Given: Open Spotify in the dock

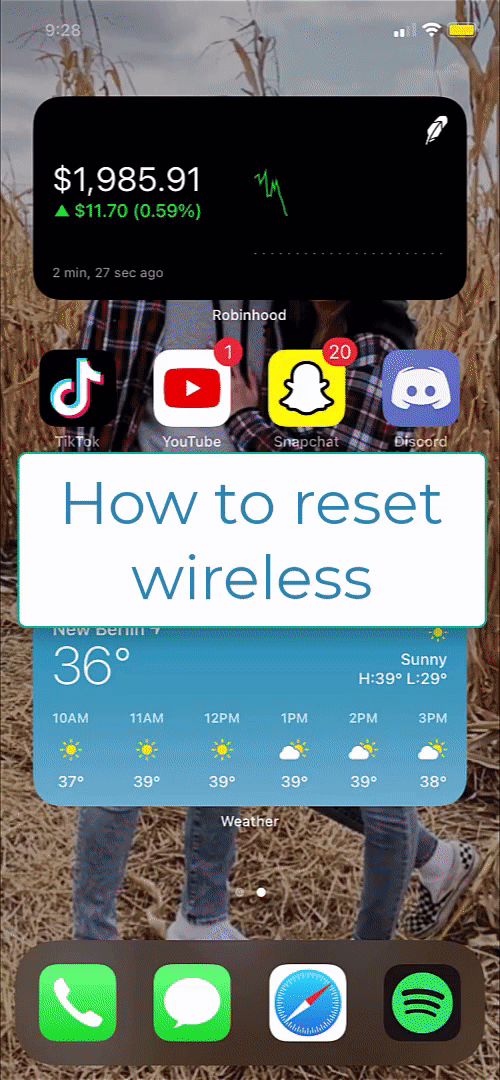Looking at the screenshot, I should [421, 1002].
